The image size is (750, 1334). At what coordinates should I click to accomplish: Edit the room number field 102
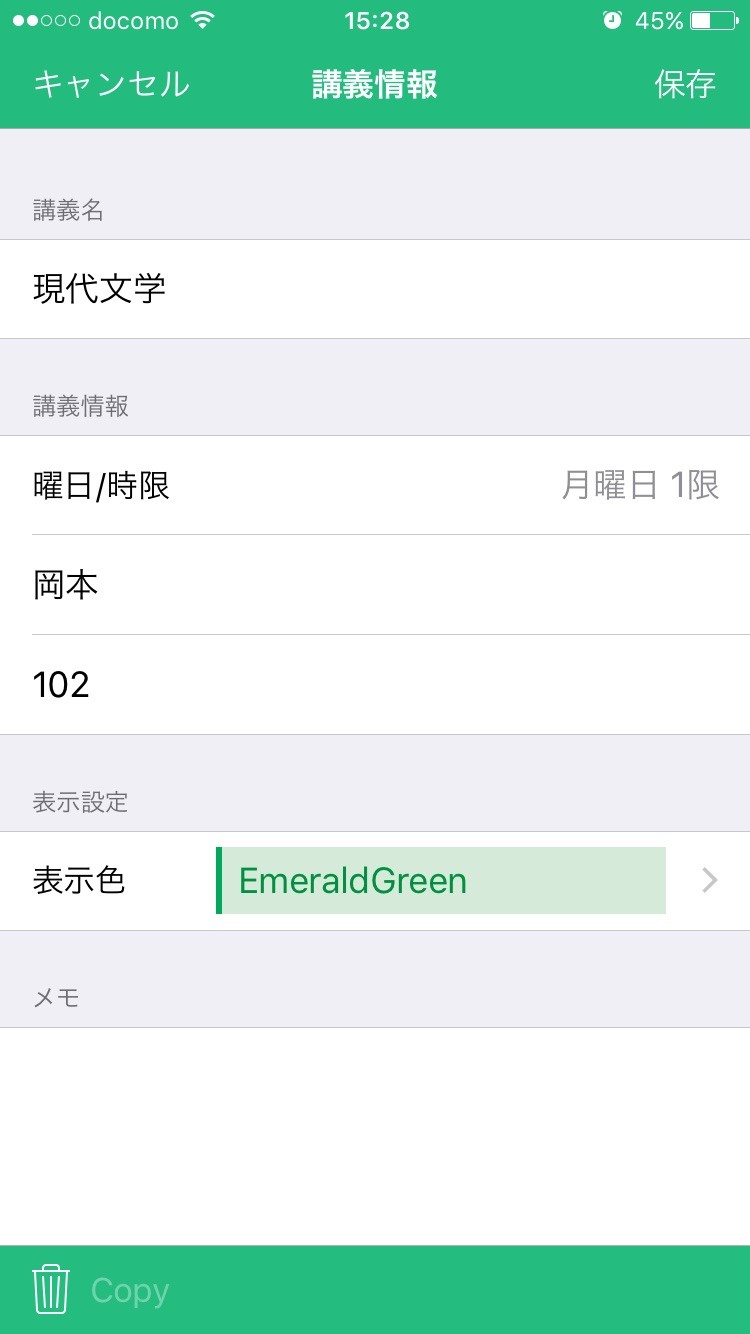(x=375, y=685)
